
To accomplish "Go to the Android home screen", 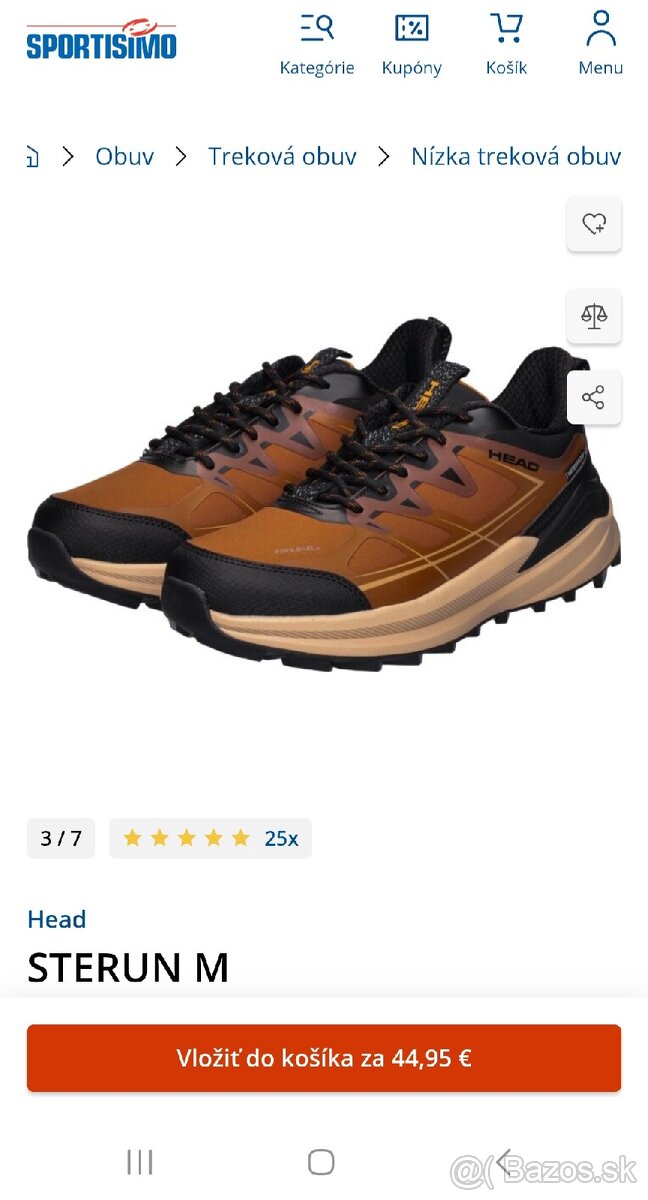I will [x=321, y=1162].
